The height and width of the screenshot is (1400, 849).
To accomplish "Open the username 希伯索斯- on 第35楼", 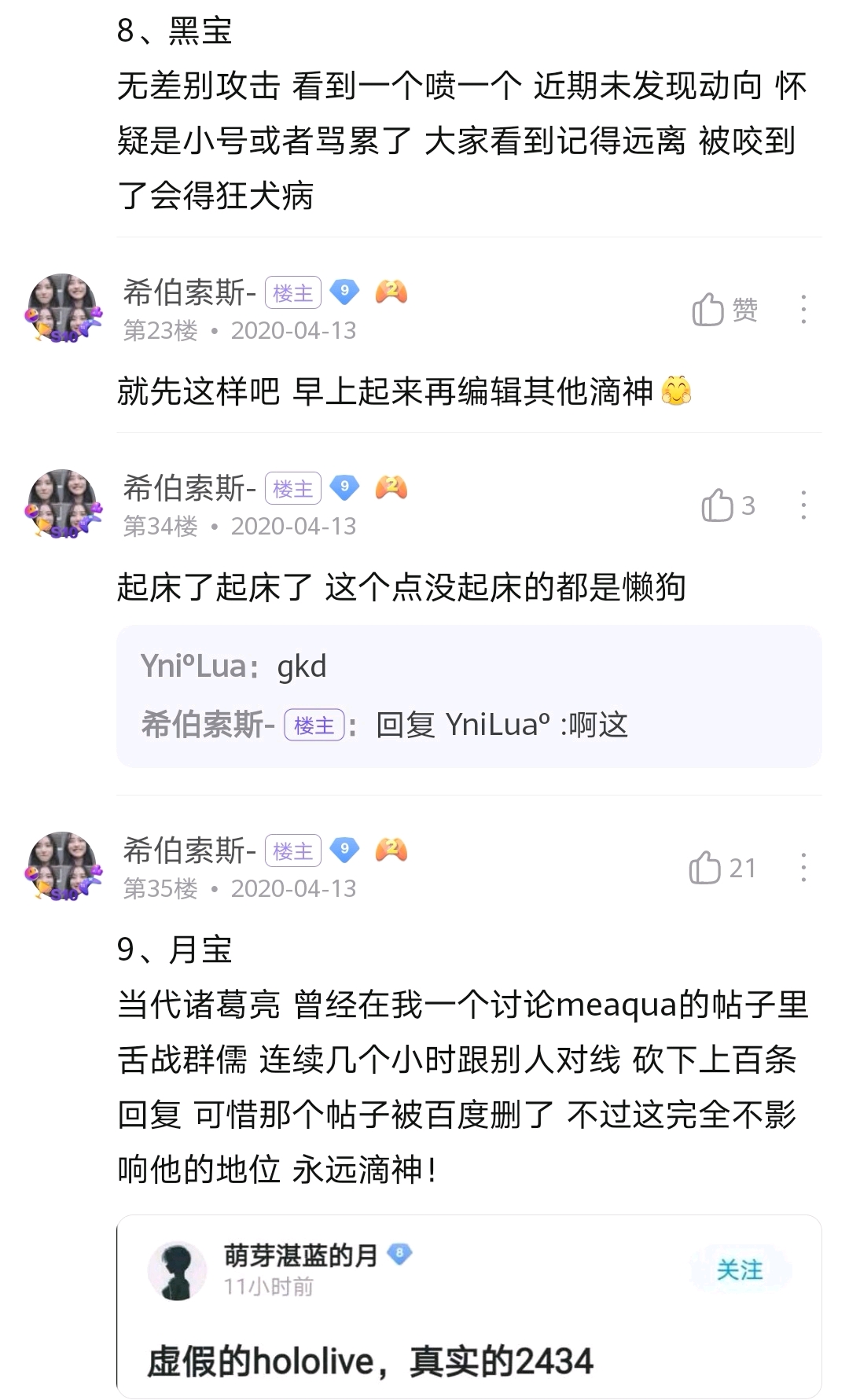I will tap(189, 850).
